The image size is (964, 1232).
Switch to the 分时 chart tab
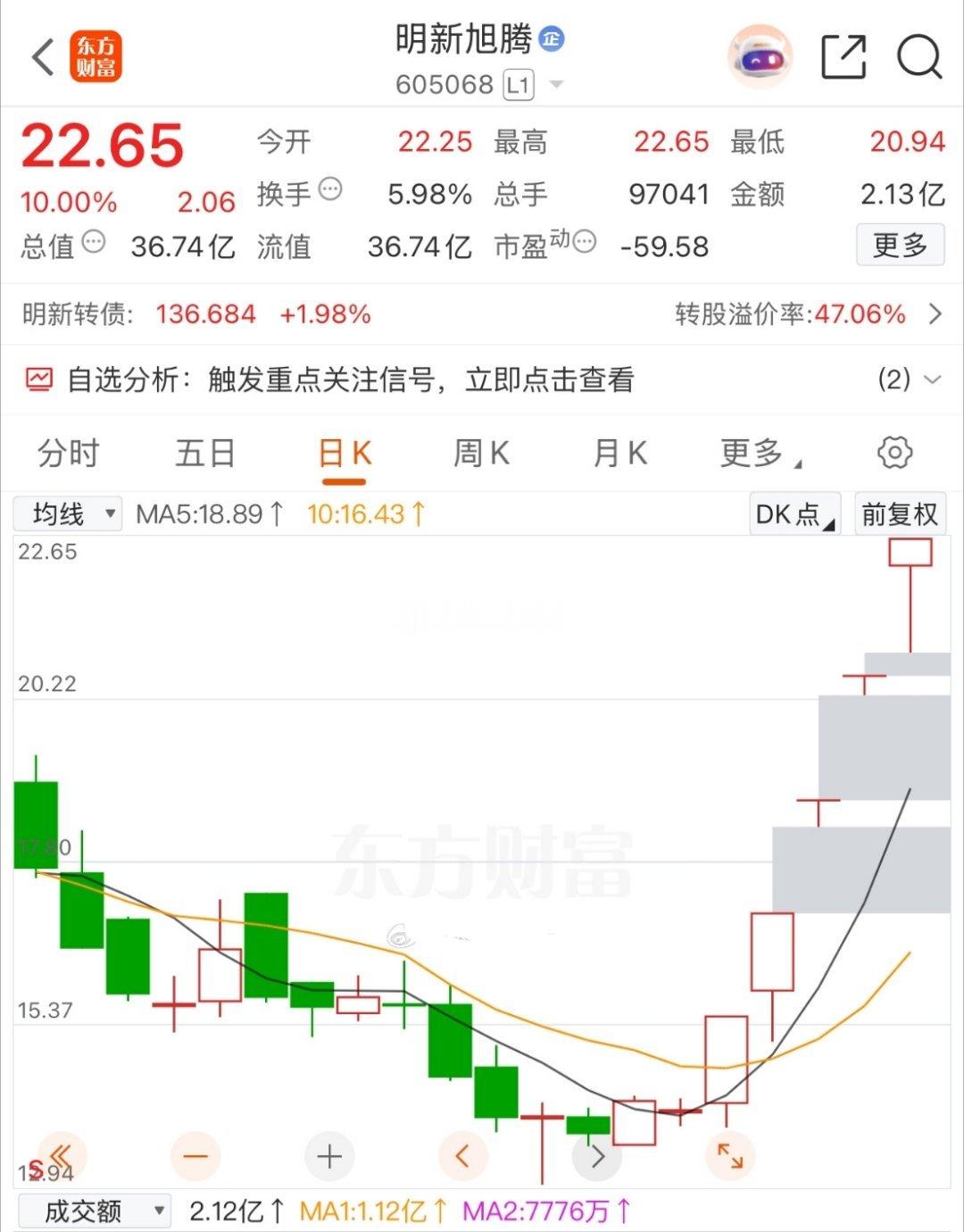click(x=68, y=454)
